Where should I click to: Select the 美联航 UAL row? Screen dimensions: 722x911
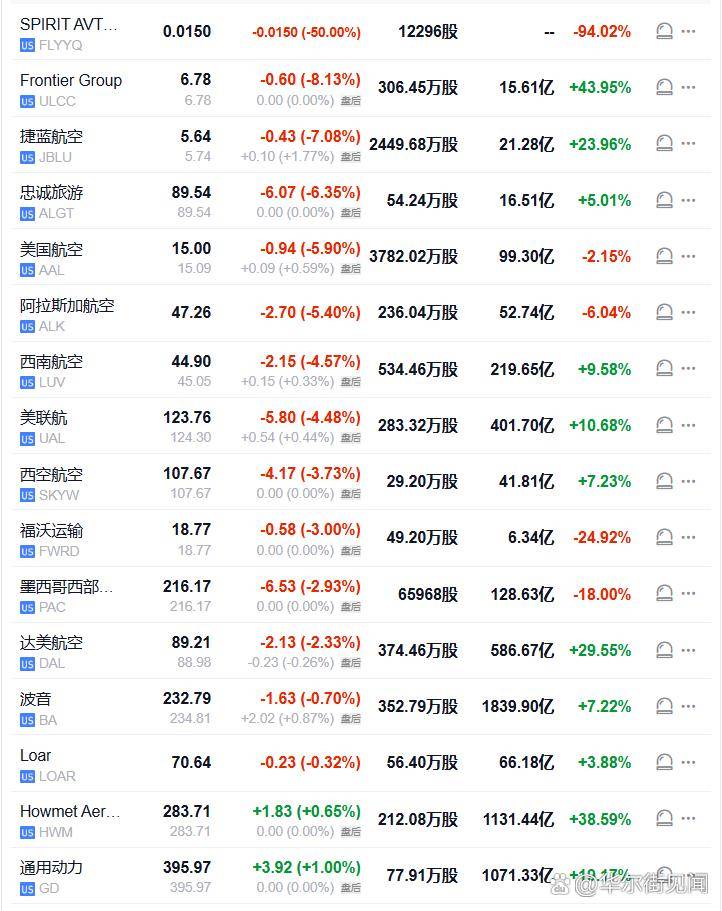click(361, 425)
